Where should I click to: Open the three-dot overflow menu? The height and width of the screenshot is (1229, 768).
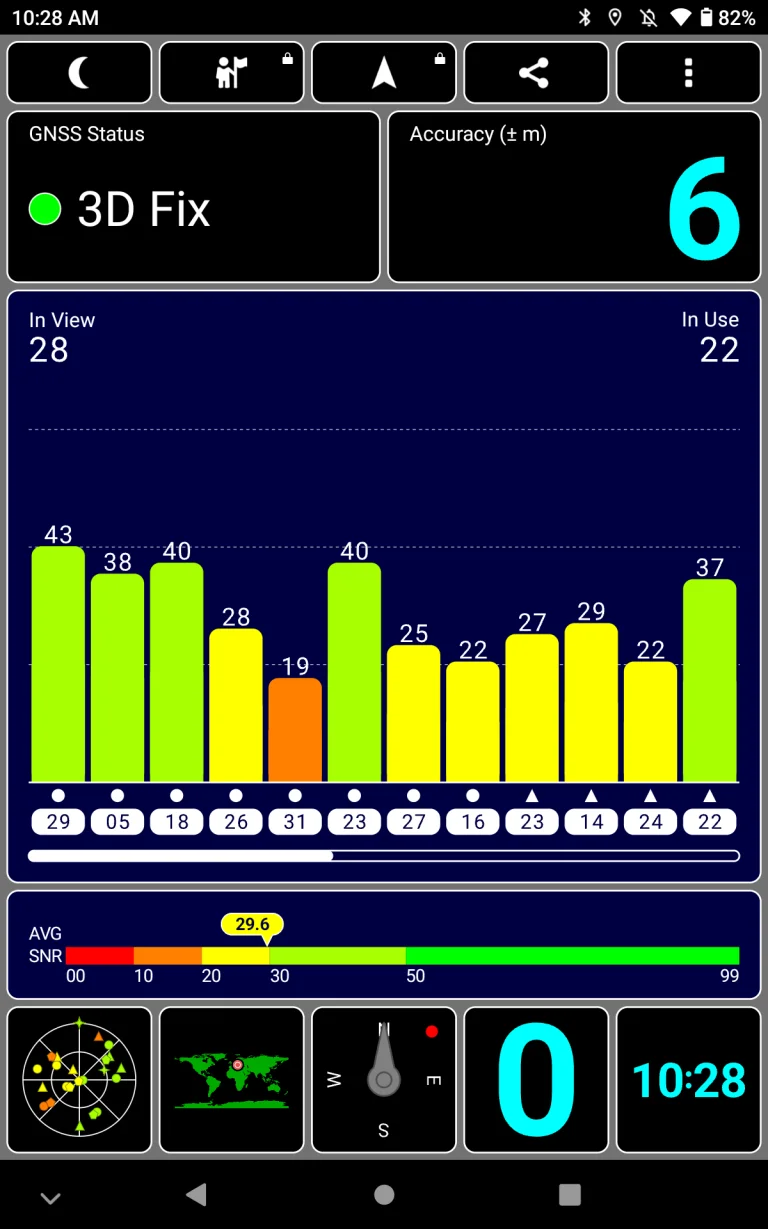688,72
